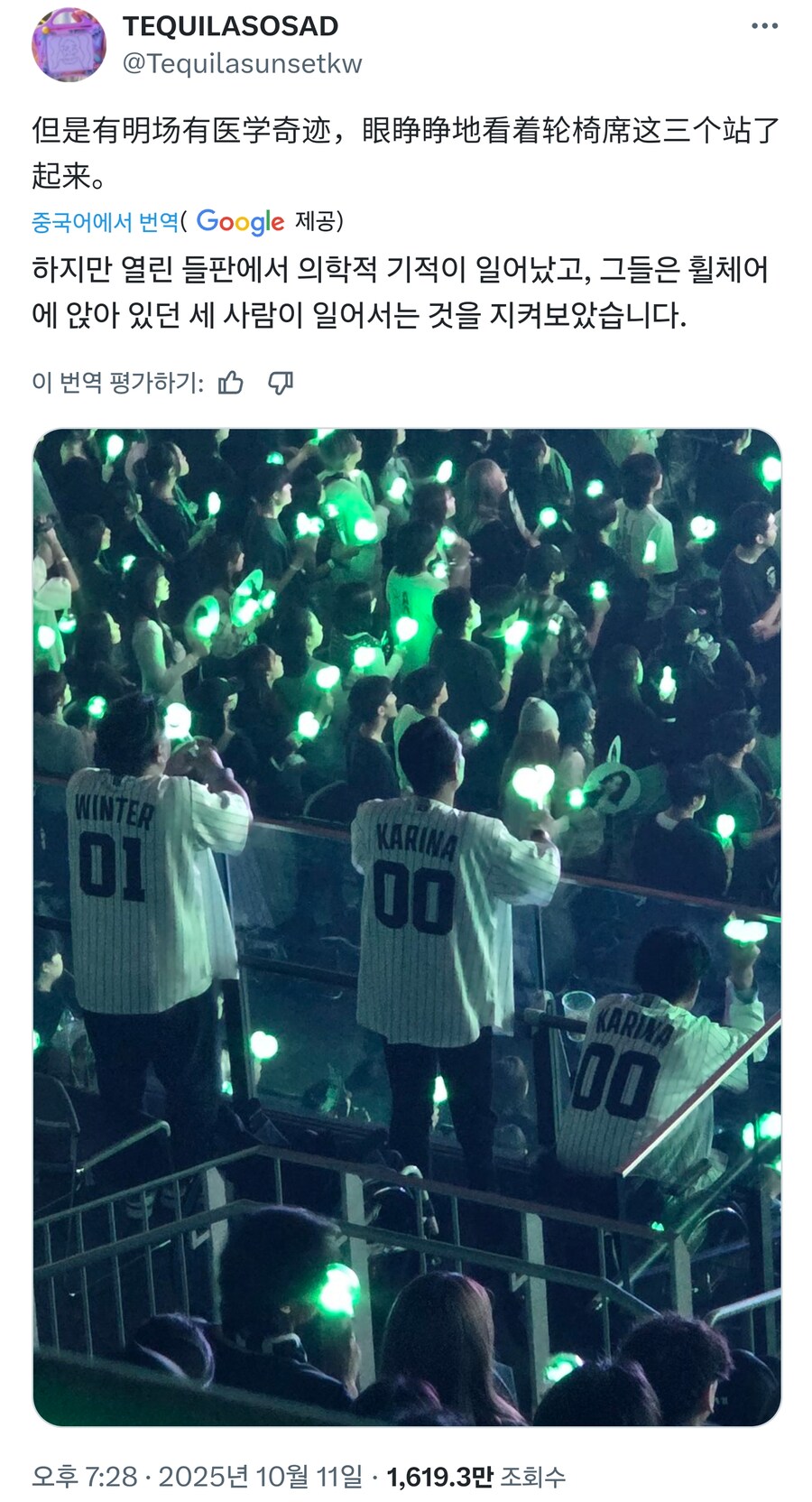
Task: Open the tweet's overflow menu
Action: [763, 26]
